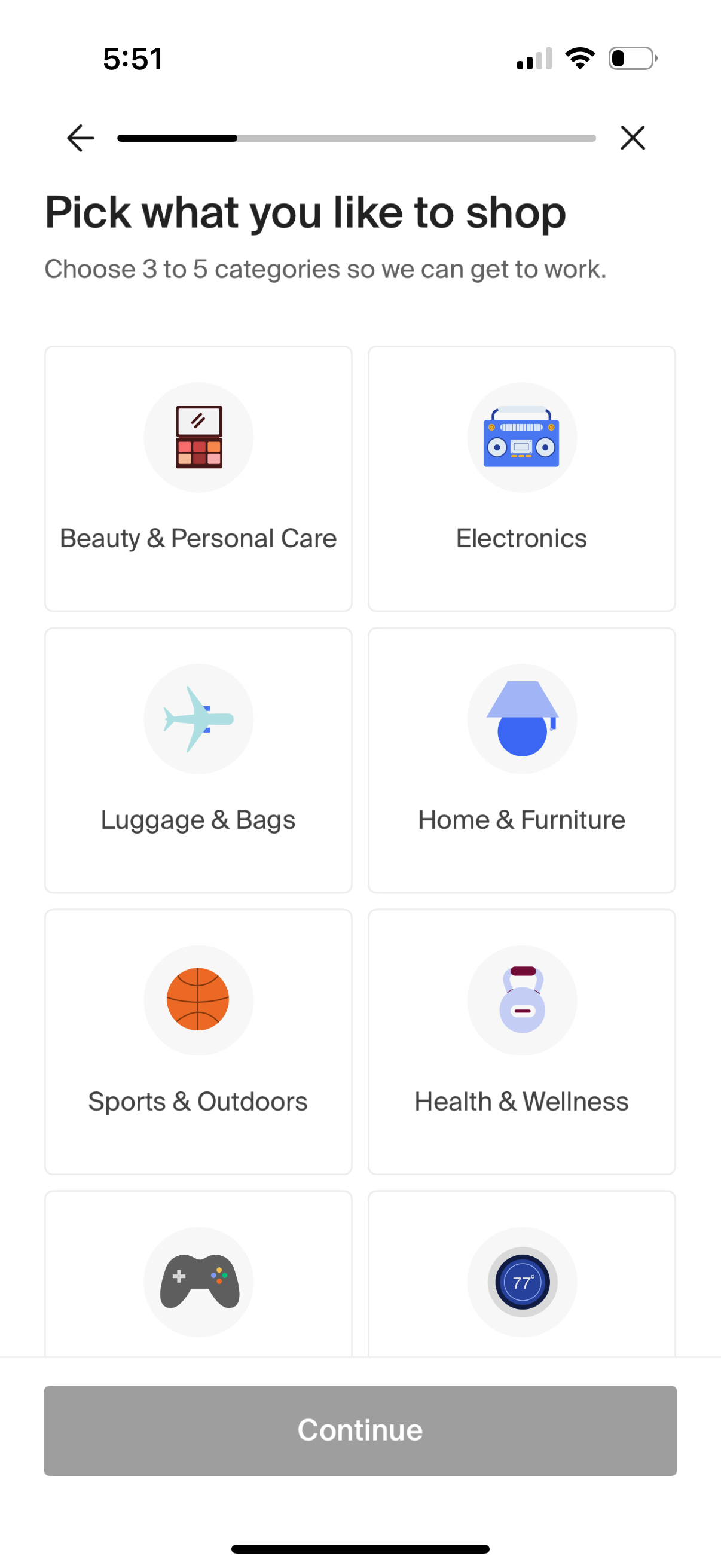This screenshot has height=1568, width=721.
Task: Tap the smart thermostat category icon
Action: point(522,1282)
